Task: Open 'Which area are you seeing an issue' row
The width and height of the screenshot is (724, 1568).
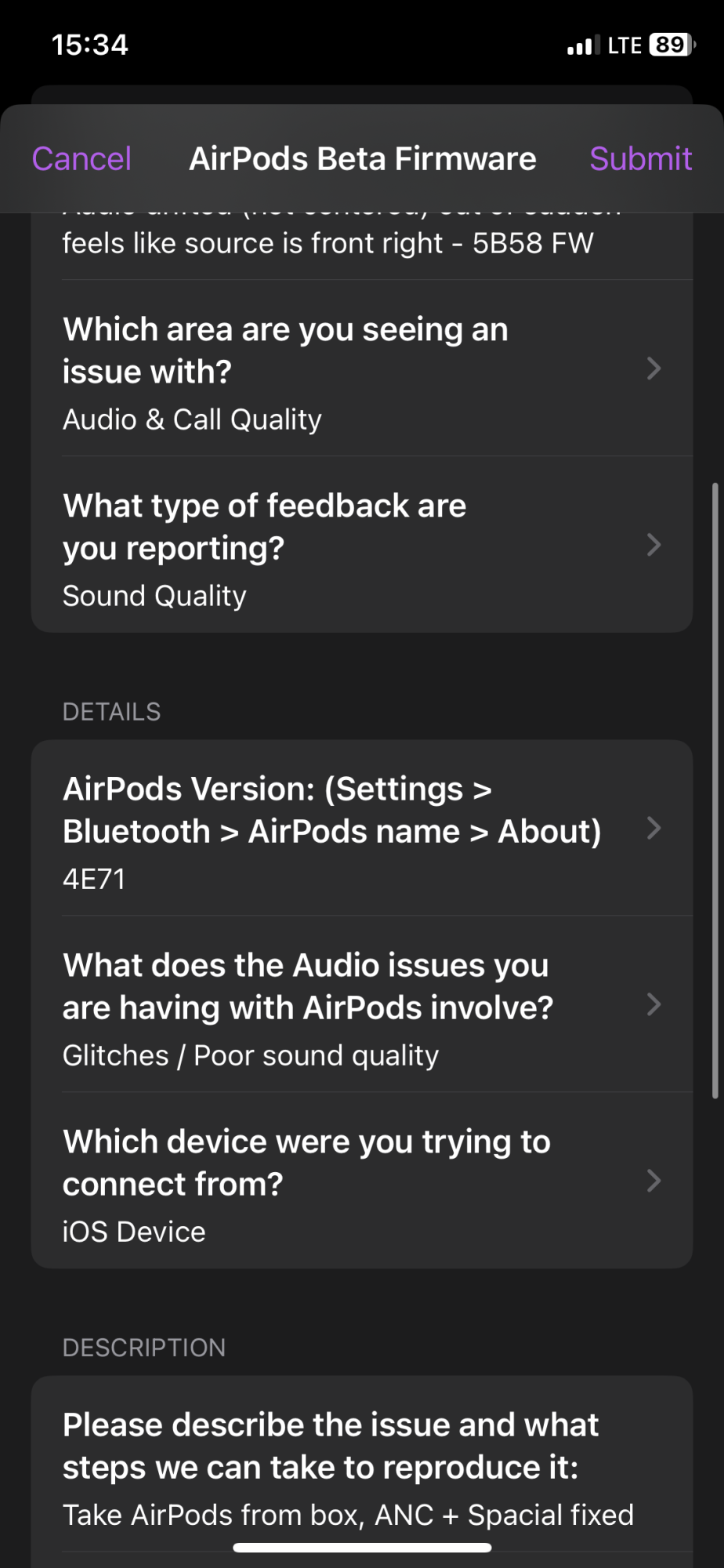Action: (361, 369)
